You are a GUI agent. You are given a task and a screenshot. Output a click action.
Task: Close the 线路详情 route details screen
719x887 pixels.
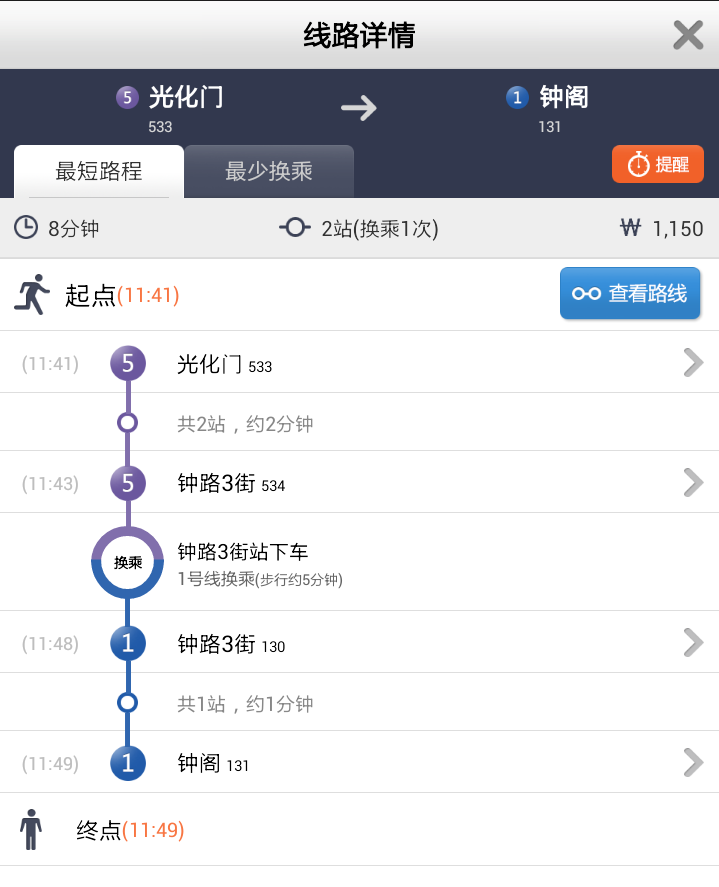click(x=688, y=35)
